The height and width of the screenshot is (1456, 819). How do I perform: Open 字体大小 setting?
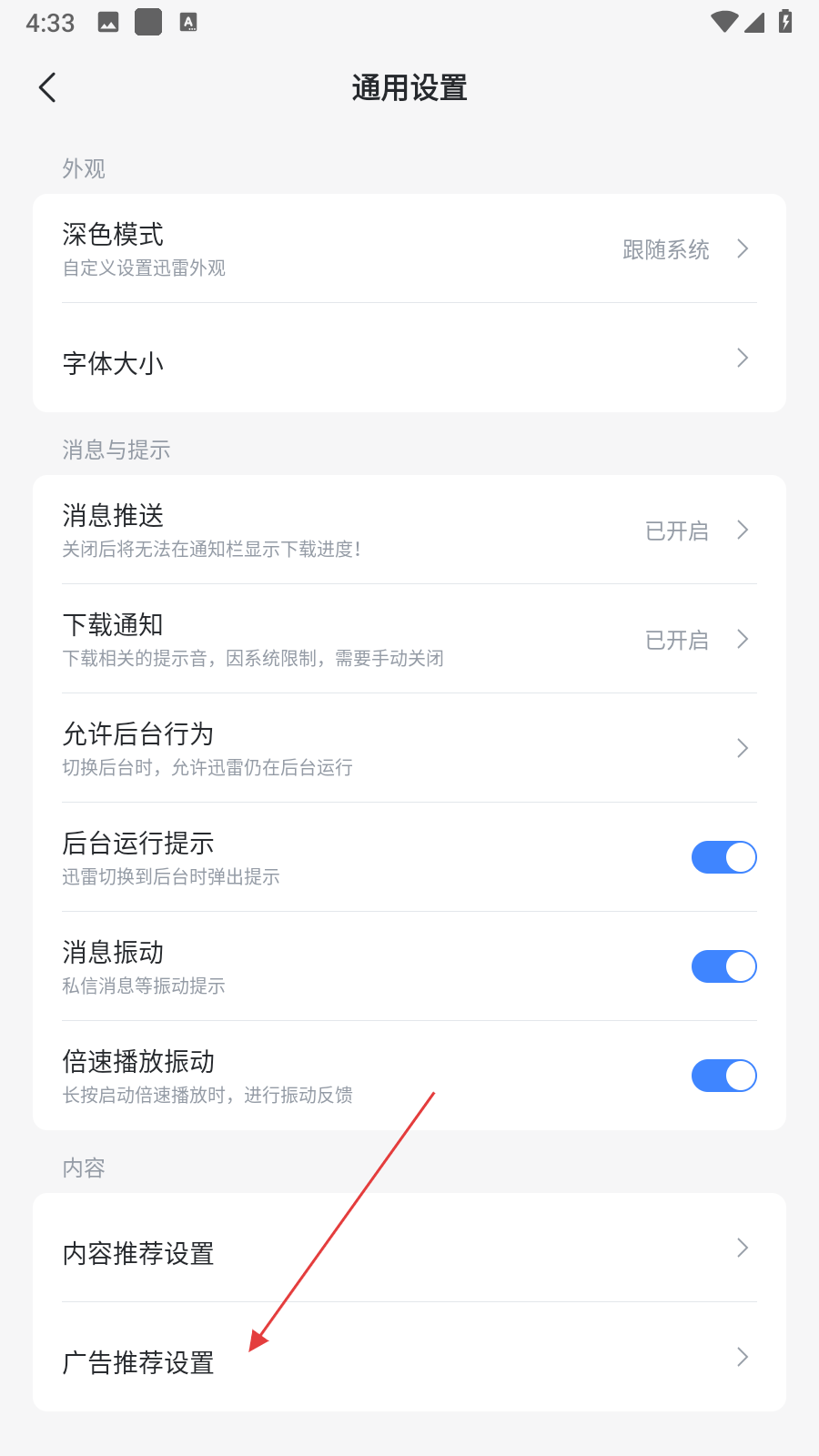pyautogui.click(x=409, y=361)
